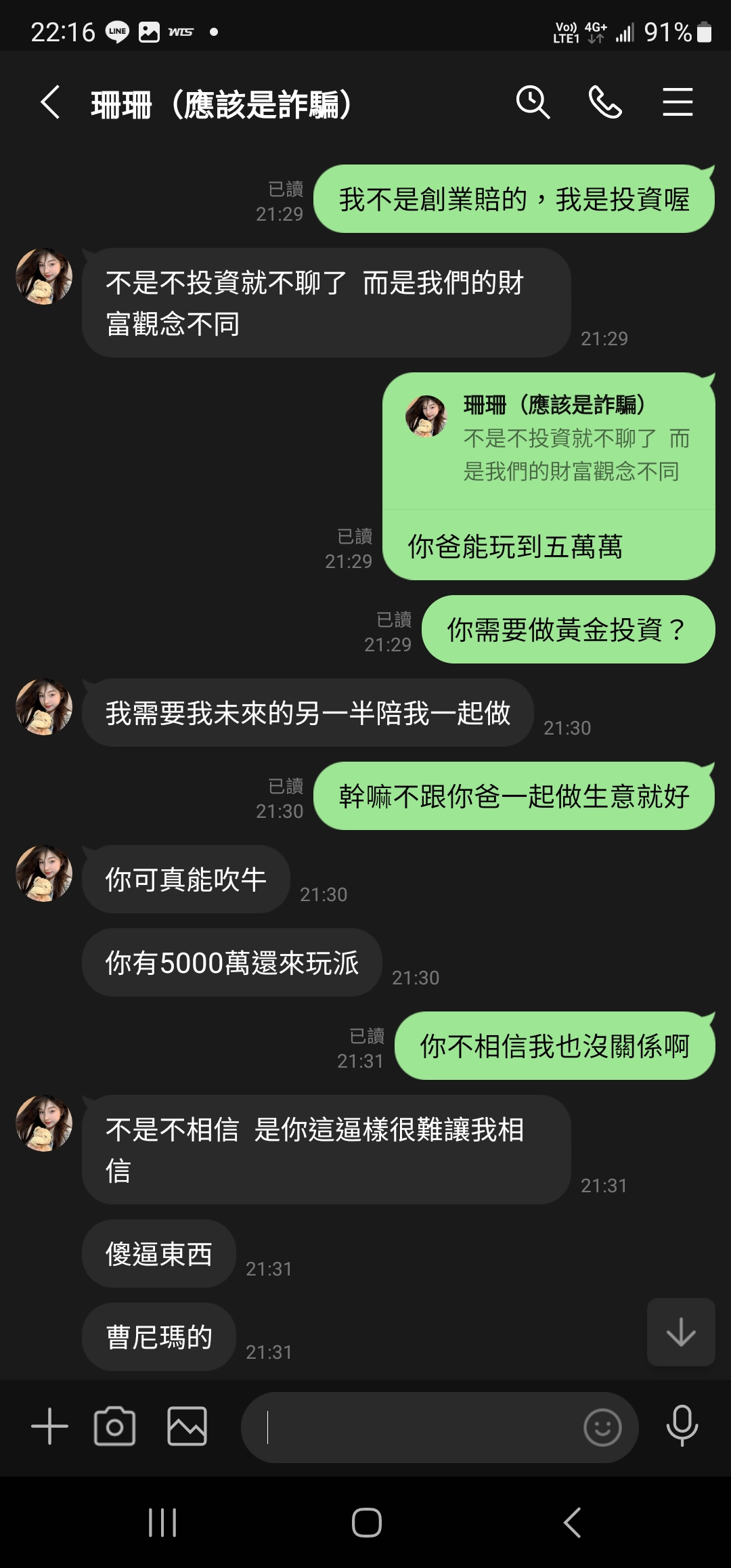Launch the camera from the chat bar
731x1568 pixels.
(x=116, y=1427)
